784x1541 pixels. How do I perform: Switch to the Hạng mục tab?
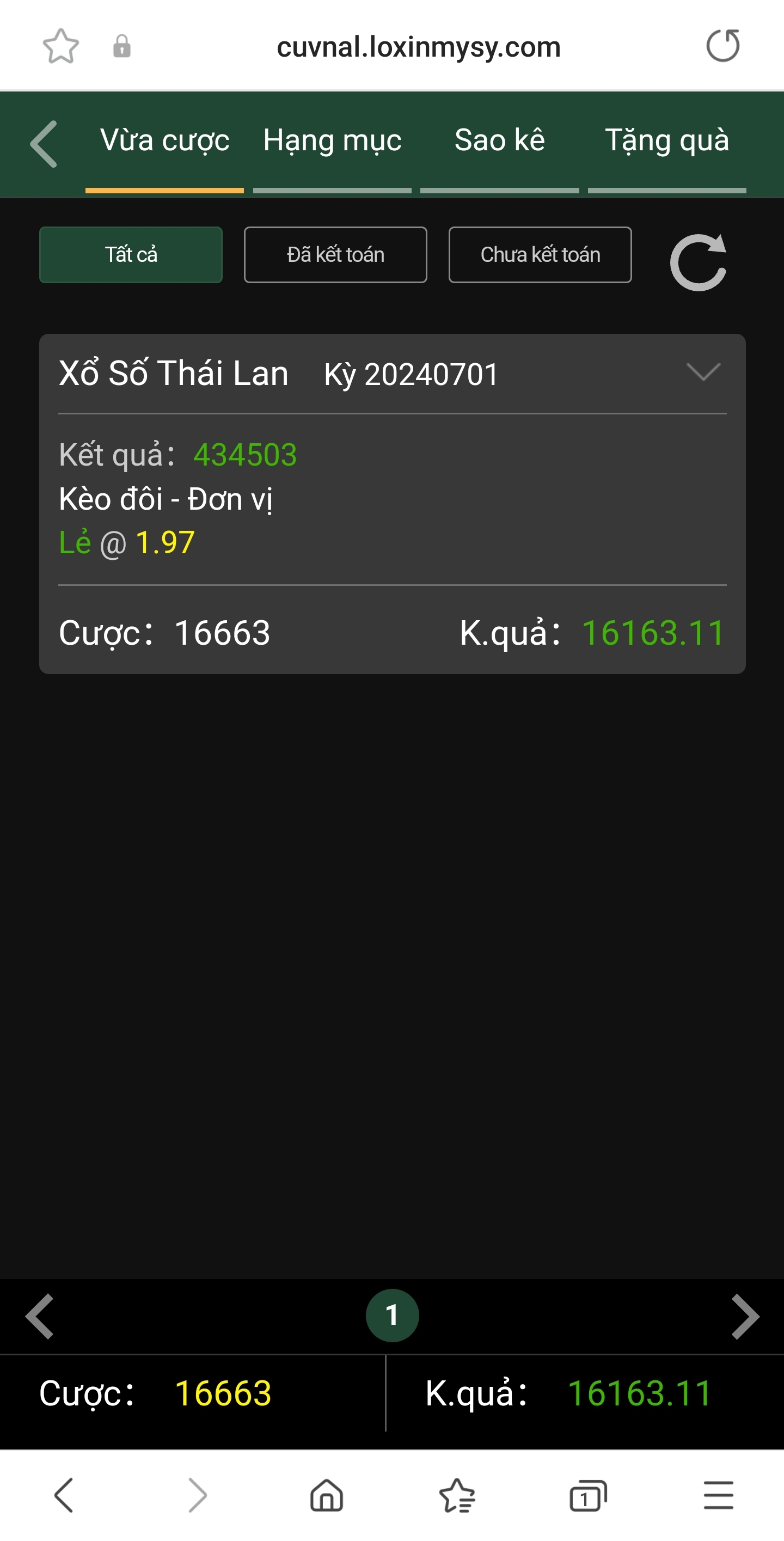click(x=332, y=141)
